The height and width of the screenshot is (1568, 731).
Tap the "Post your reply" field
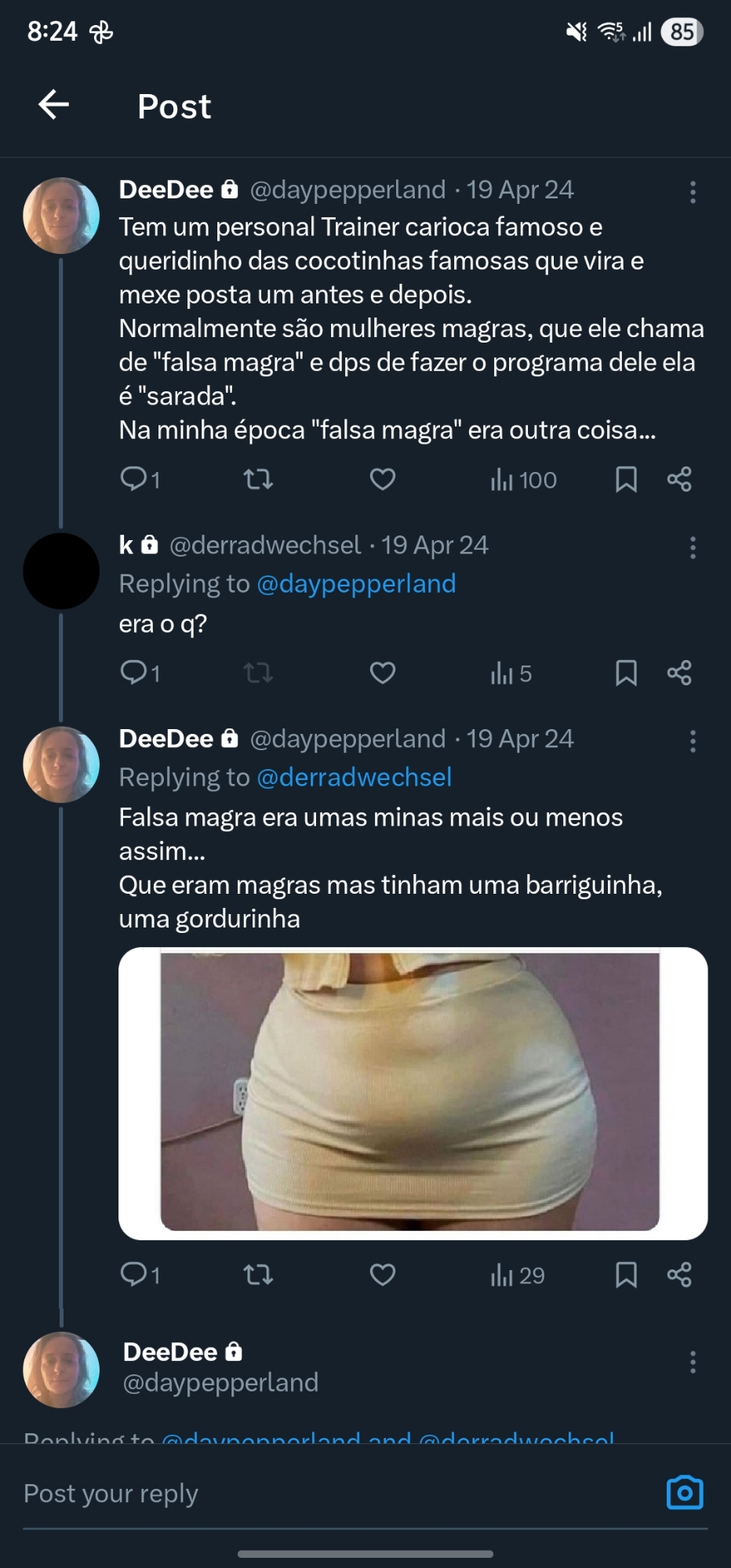pyautogui.click(x=314, y=1494)
